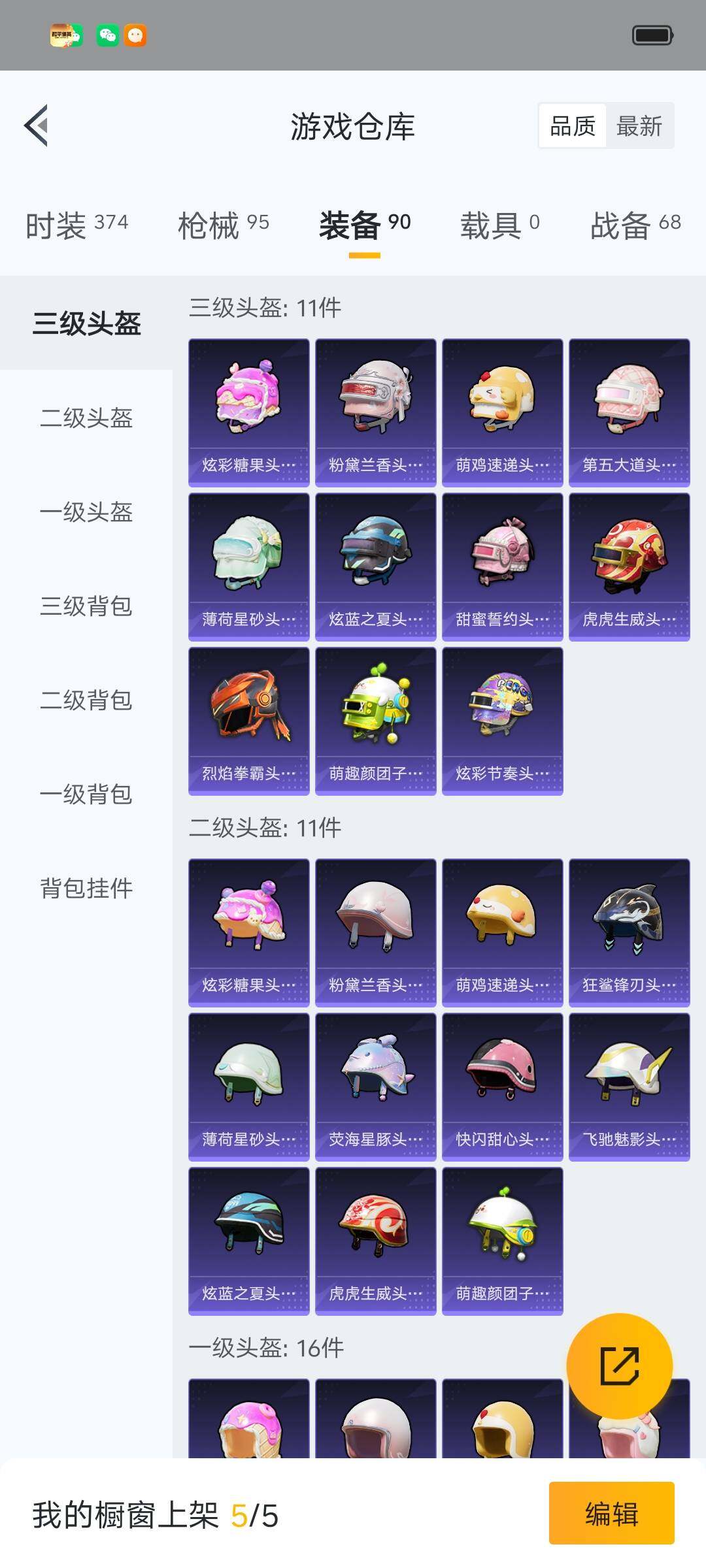This screenshot has width=706, height=1568.
Task: Enable 品质 sorting mode
Action: (x=571, y=125)
